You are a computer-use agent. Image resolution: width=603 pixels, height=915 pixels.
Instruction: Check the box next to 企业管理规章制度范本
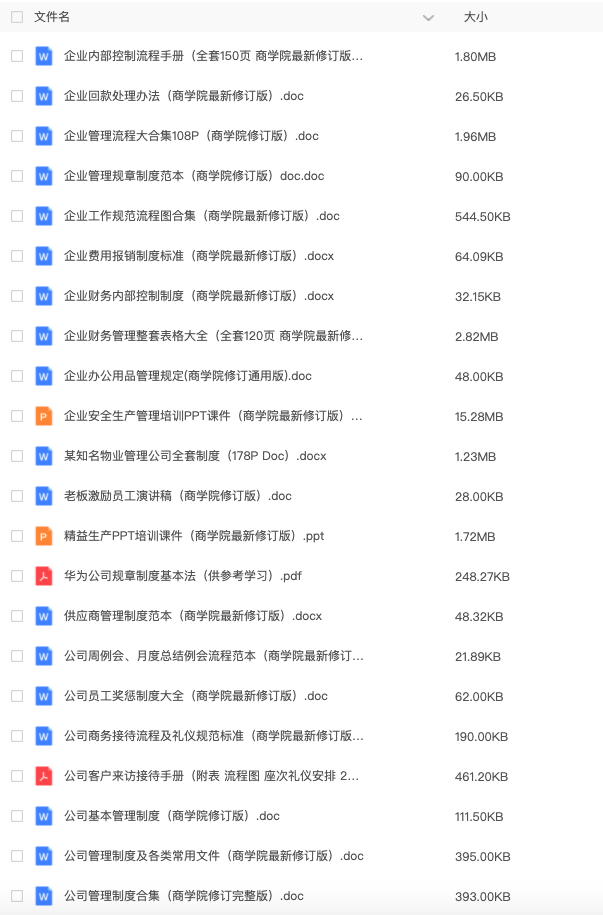click(17, 176)
